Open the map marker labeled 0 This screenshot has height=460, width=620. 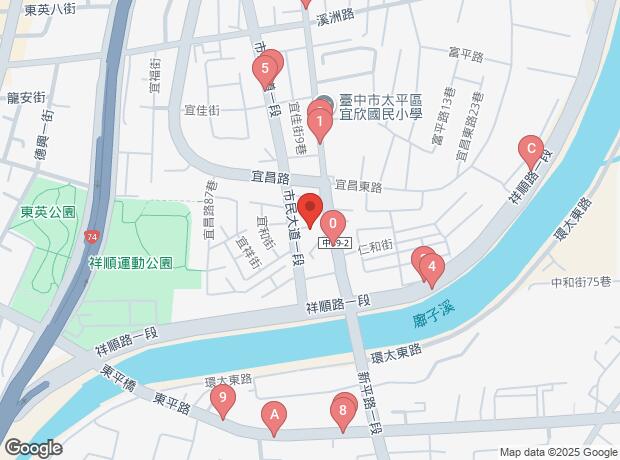tap(332, 224)
